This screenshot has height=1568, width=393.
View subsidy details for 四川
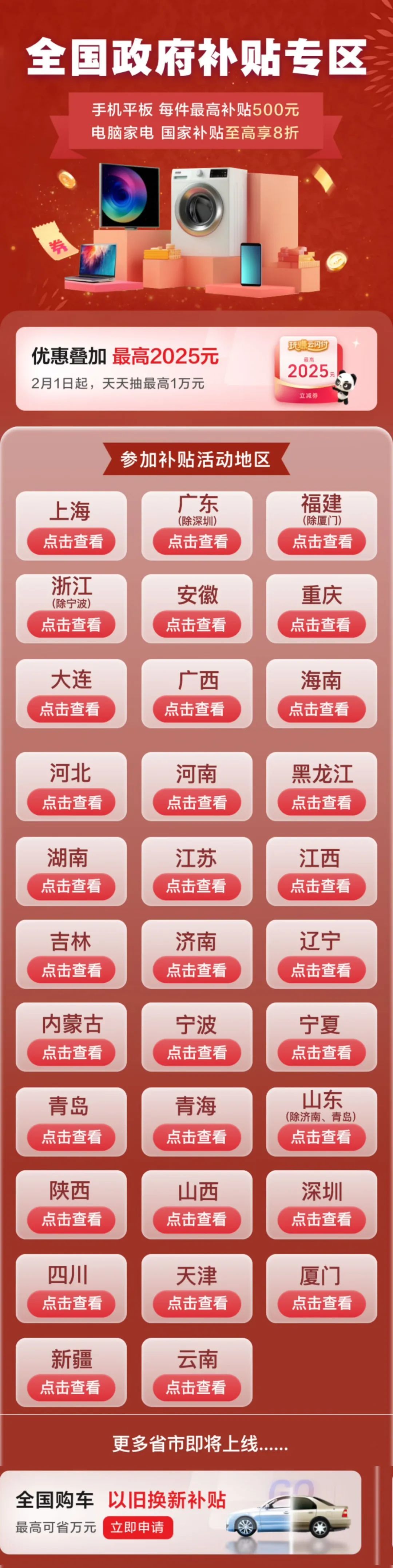71,1303
